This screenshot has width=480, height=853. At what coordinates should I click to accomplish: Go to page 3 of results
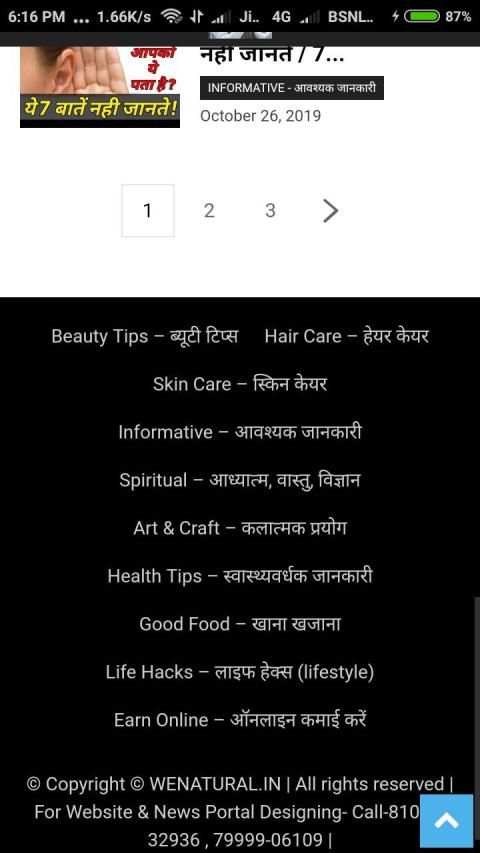click(270, 211)
